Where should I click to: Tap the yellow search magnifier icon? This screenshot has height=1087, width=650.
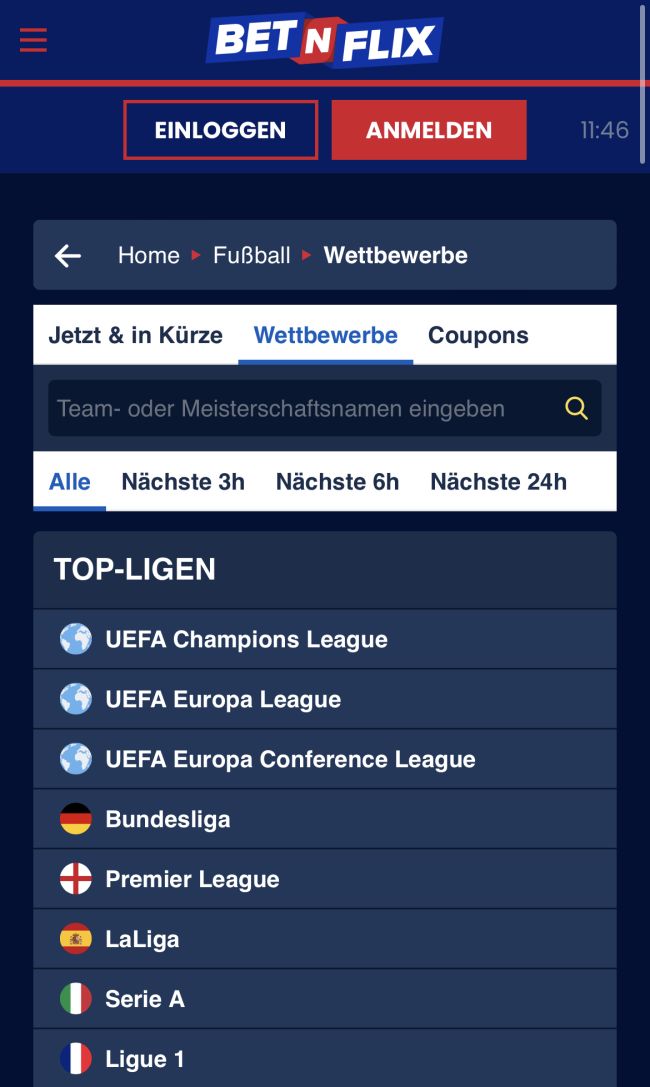click(576, 408)
